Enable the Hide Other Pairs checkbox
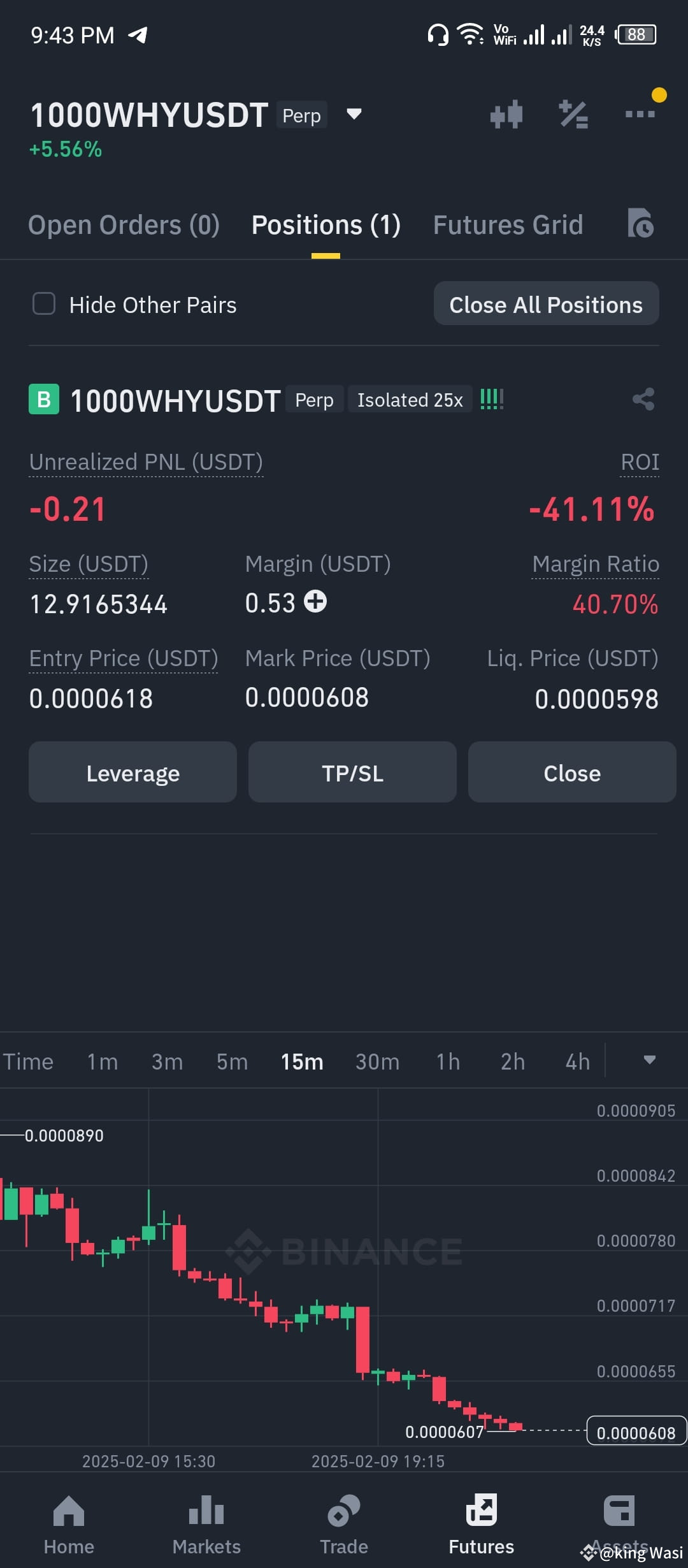Image resolution: width=688 pixels, height=1568 pixels. [x=43, y=304]
